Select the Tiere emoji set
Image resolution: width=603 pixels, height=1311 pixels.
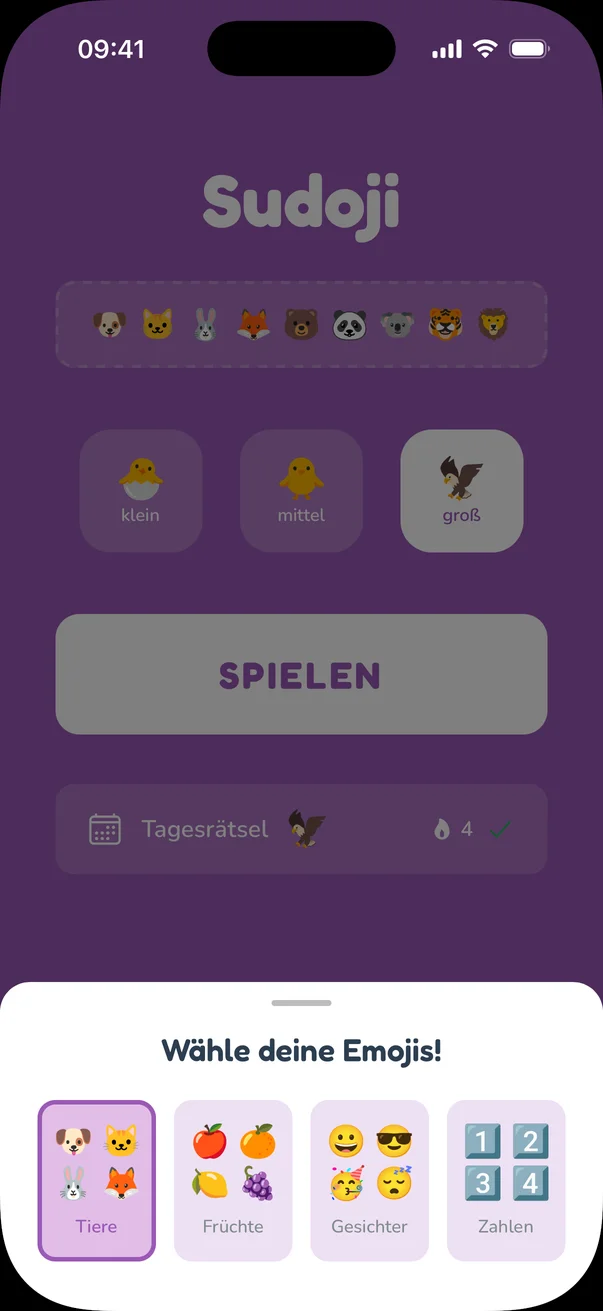(x=97, y=1180)
